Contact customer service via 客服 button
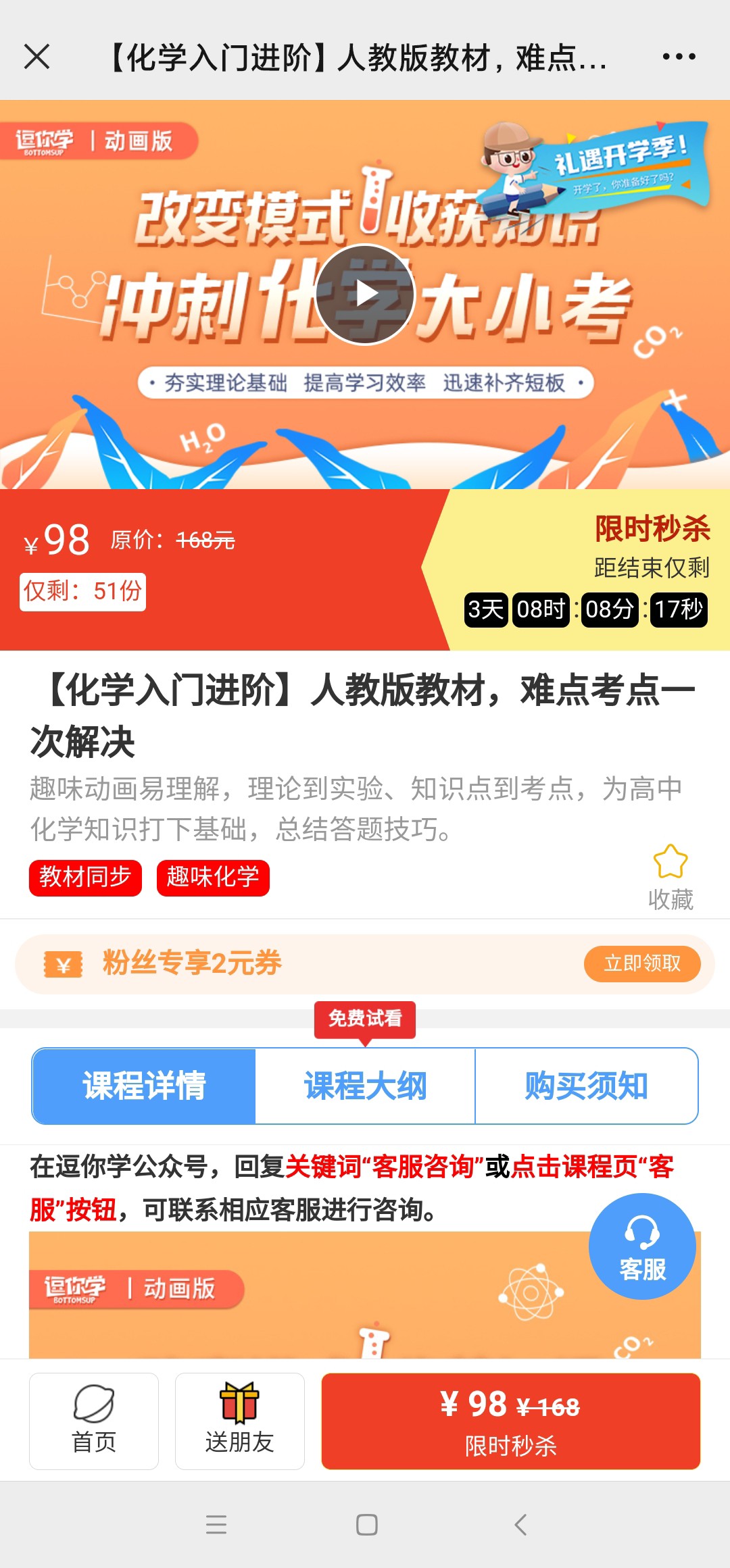Screen dimensions: 730x1568 point(642,1246)
